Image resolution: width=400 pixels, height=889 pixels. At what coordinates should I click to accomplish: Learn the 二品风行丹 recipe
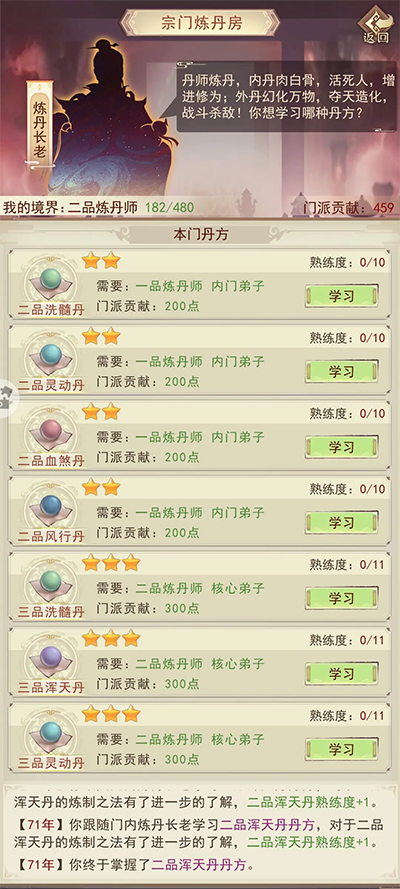[x=342, y=523]
